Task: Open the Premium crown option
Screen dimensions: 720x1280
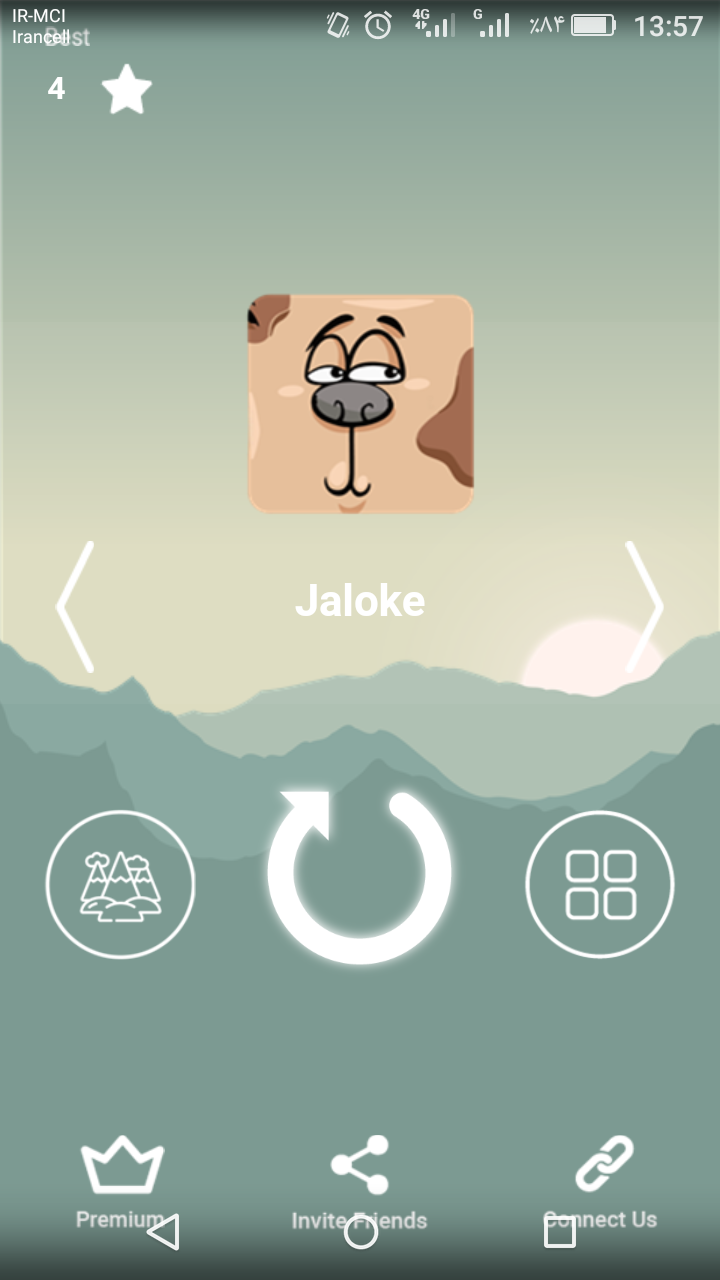Action: click(x=121, y=1168)
